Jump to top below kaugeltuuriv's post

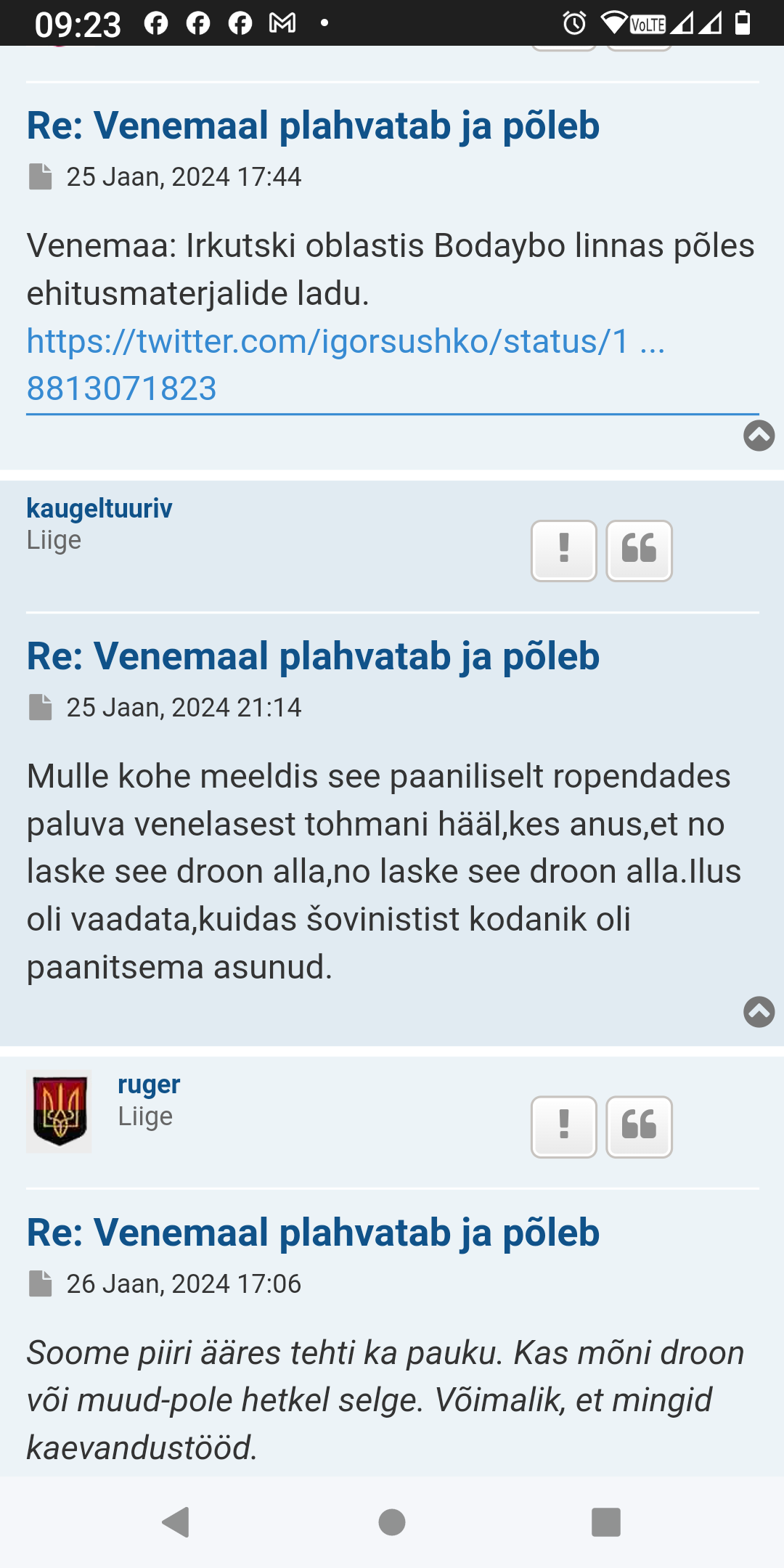pyautogui.click(x=759, y=1012)
